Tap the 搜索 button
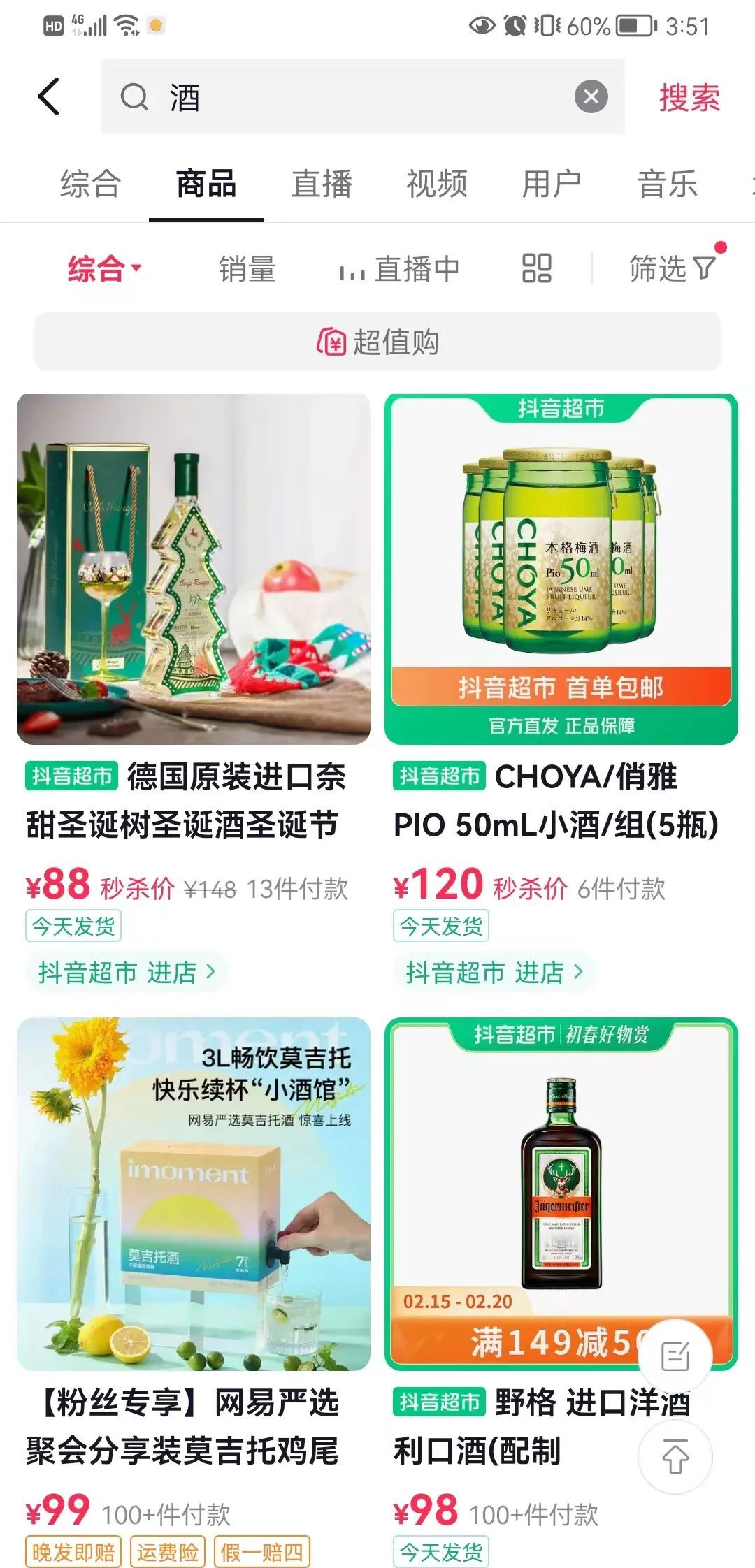The width and height of the screenshot is (755, 1568). 689,97
